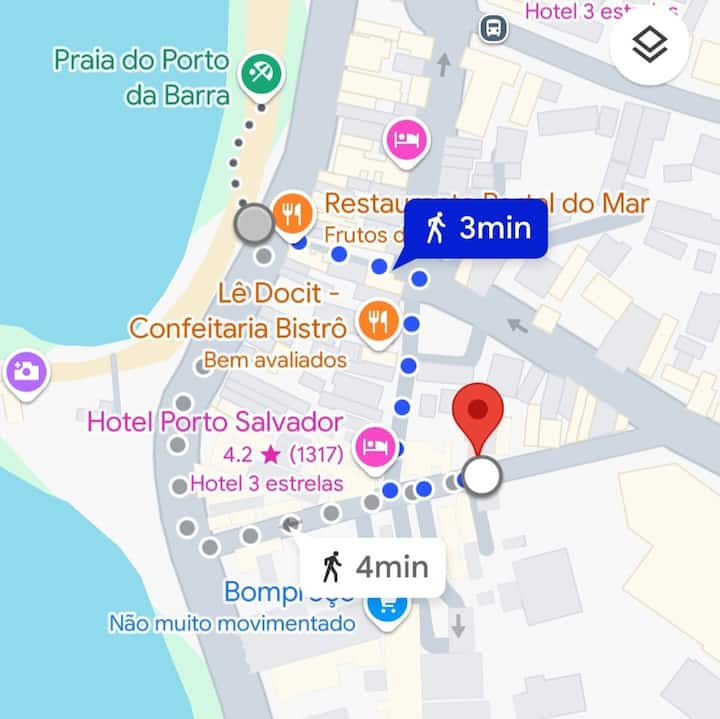The width and height of the screenshot is (720, 719).
Task: Open the Hotel Porto Salvador pin
Action: point(374,443)
